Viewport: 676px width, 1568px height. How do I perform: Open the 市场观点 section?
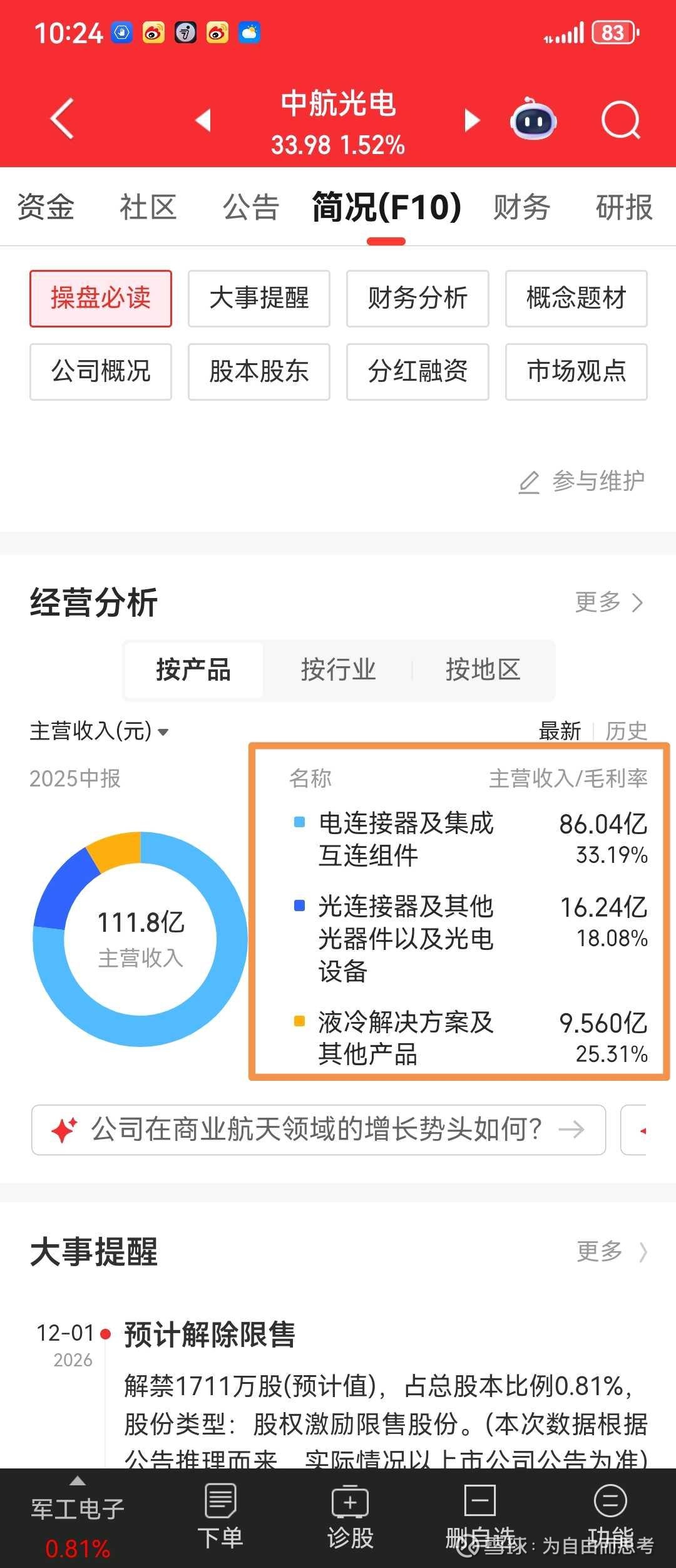[576, 371]
